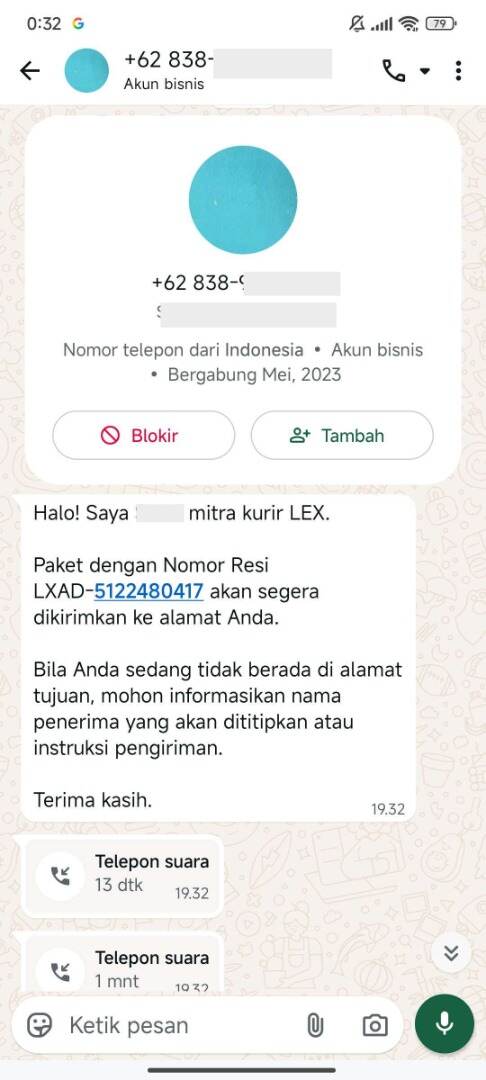Attach a file with the paperclip icon

tap(315, 1026)
